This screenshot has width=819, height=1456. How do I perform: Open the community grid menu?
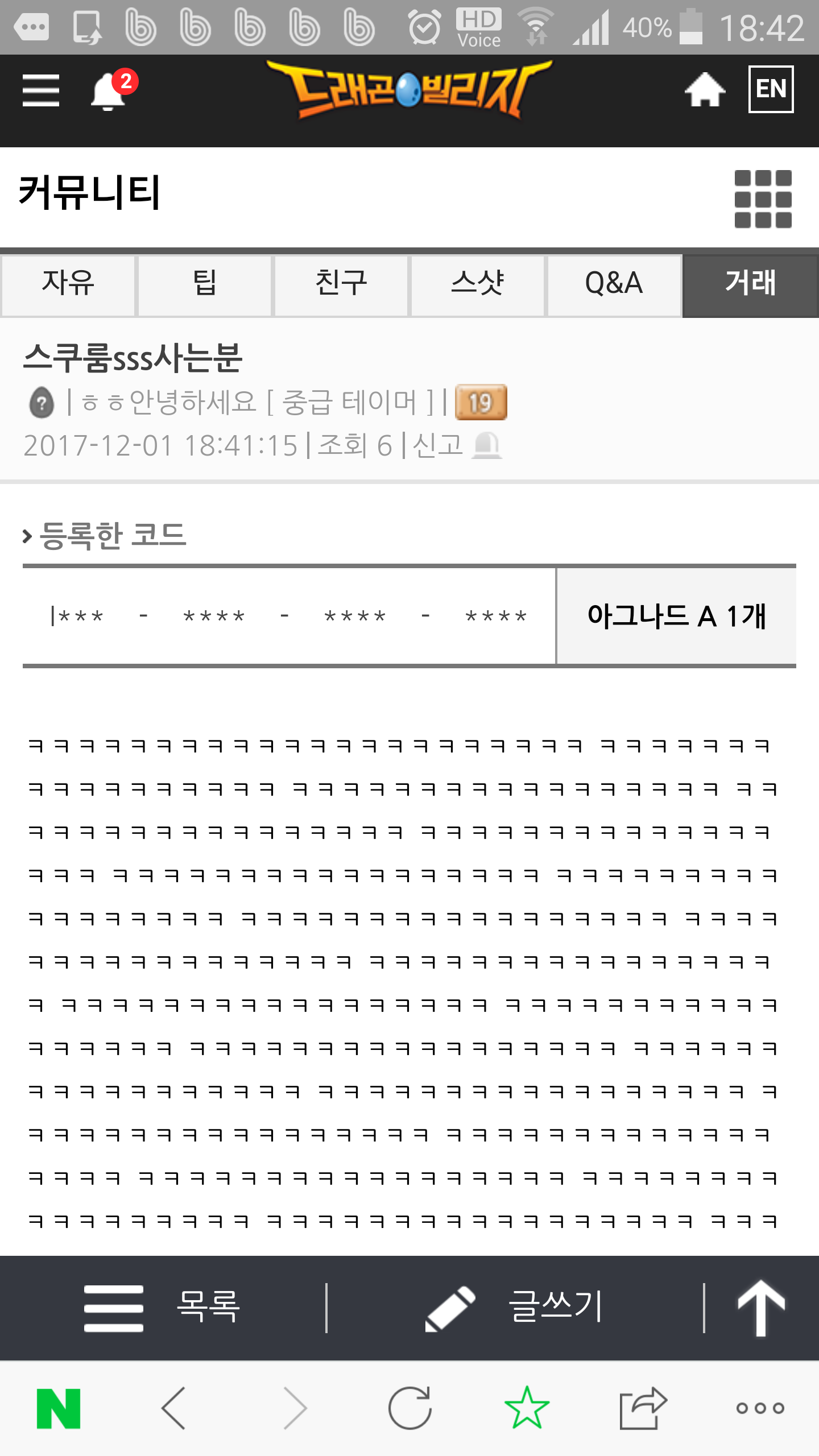[x=763, y=199]
